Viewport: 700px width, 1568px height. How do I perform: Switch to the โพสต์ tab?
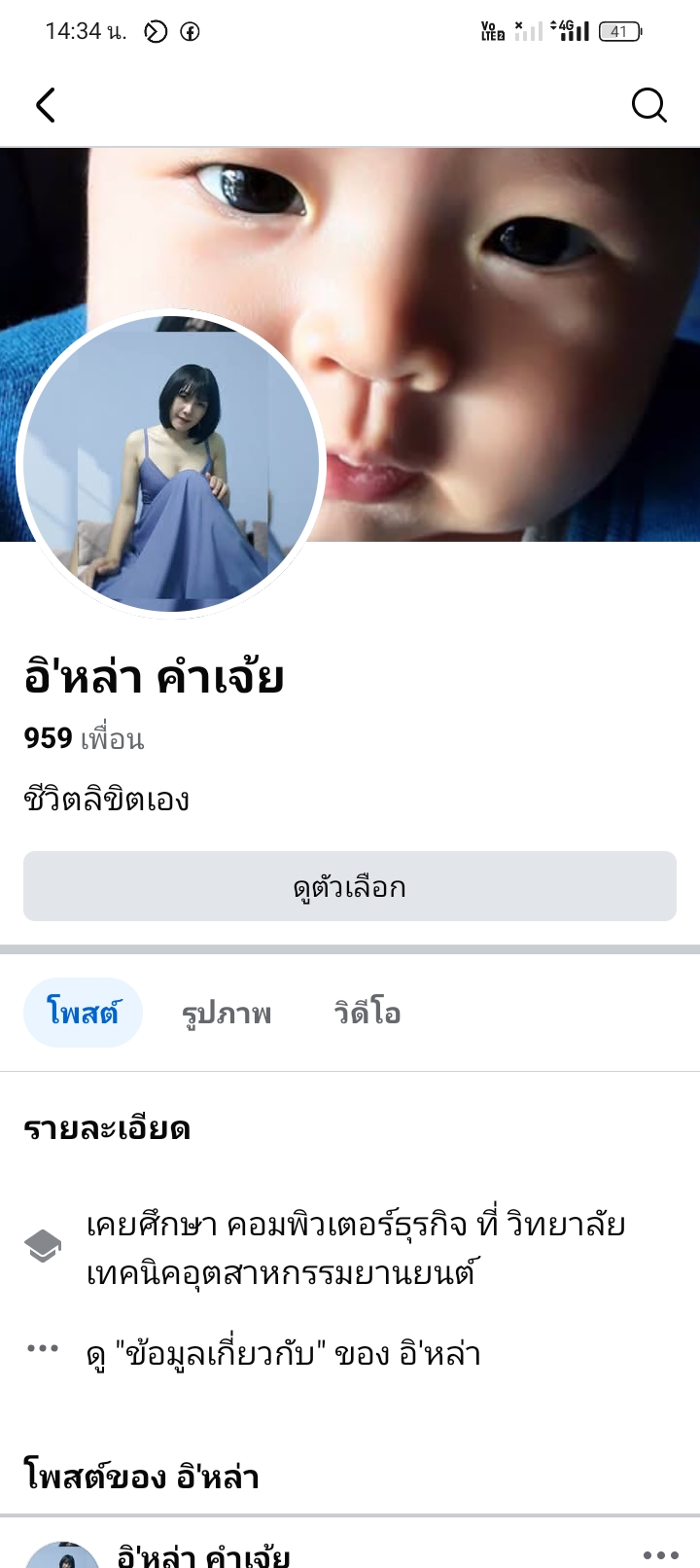pos(84,1013)
